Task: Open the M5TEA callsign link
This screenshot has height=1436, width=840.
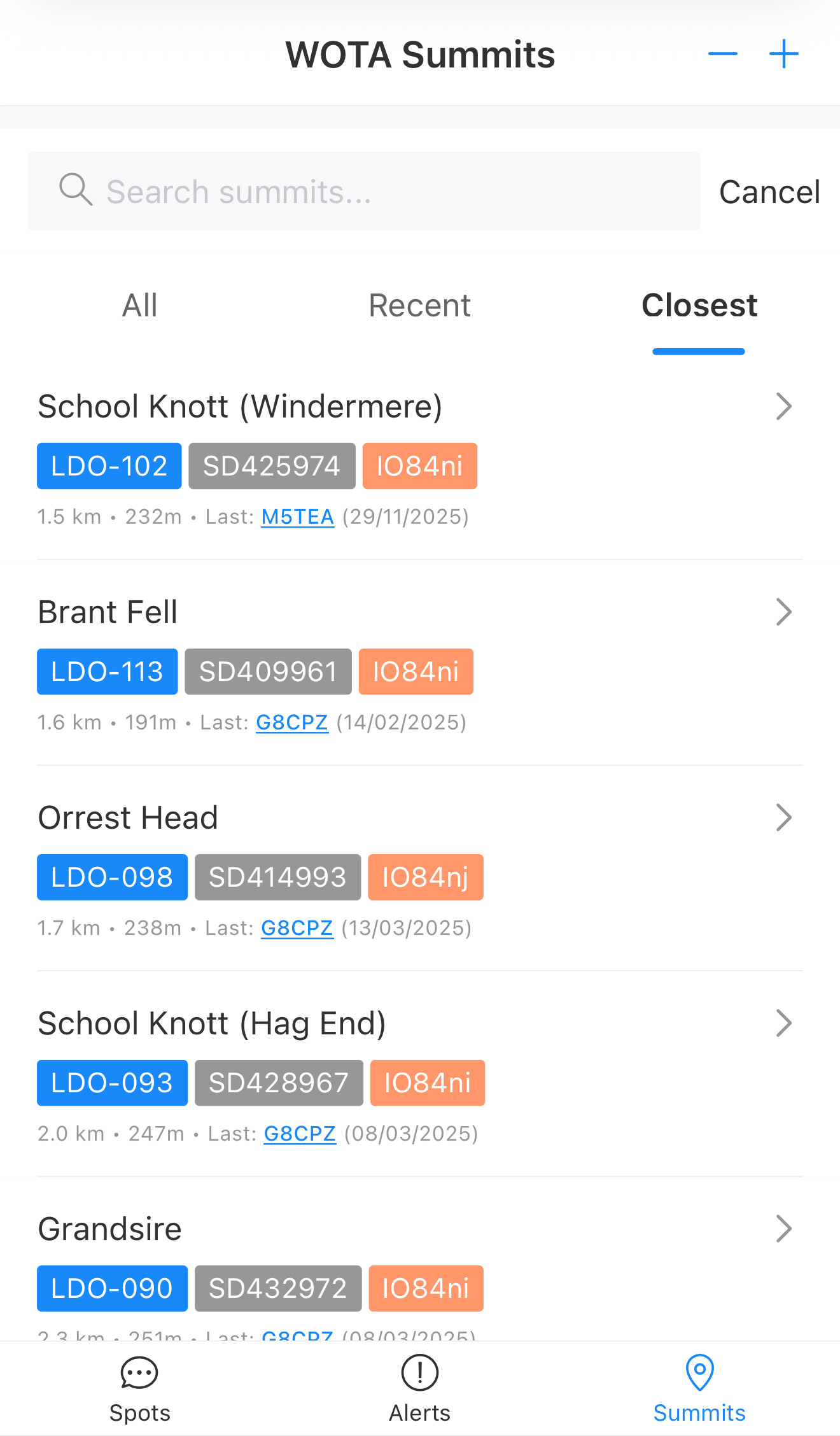Action: tap(297, 517)
